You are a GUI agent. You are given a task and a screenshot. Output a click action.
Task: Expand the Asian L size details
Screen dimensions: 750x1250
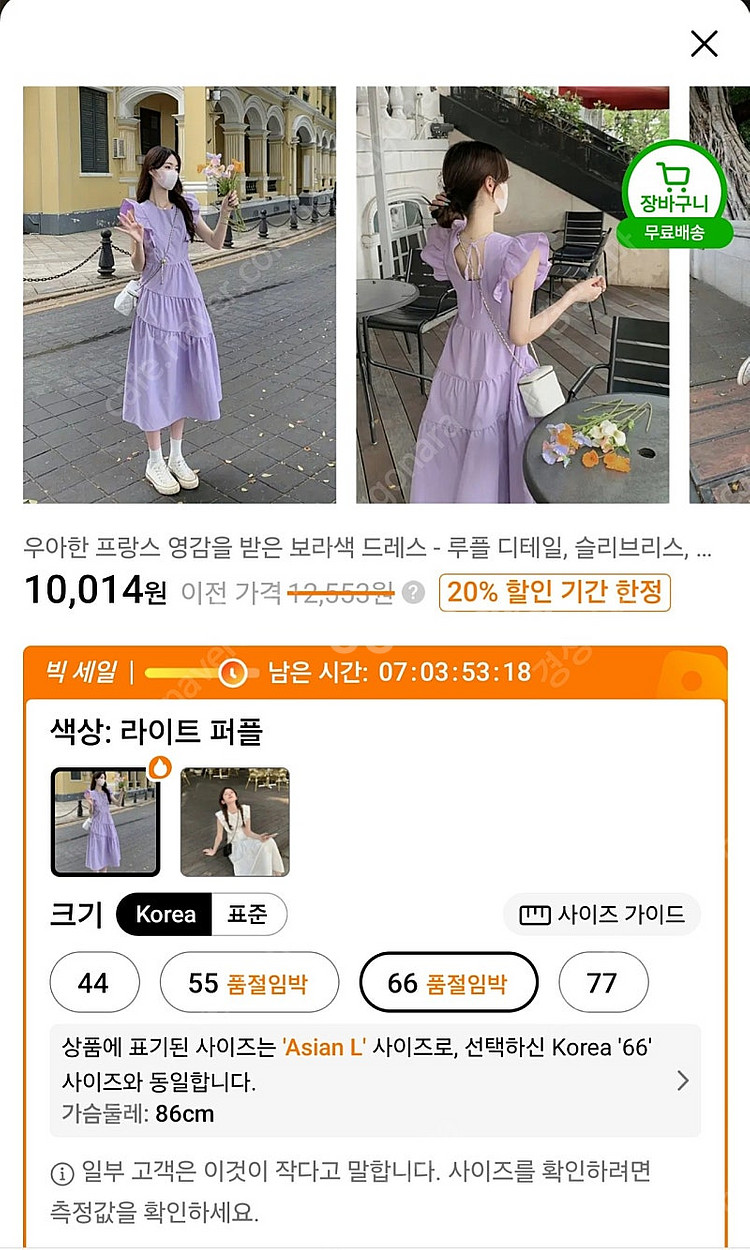(x=682, y=1080)
